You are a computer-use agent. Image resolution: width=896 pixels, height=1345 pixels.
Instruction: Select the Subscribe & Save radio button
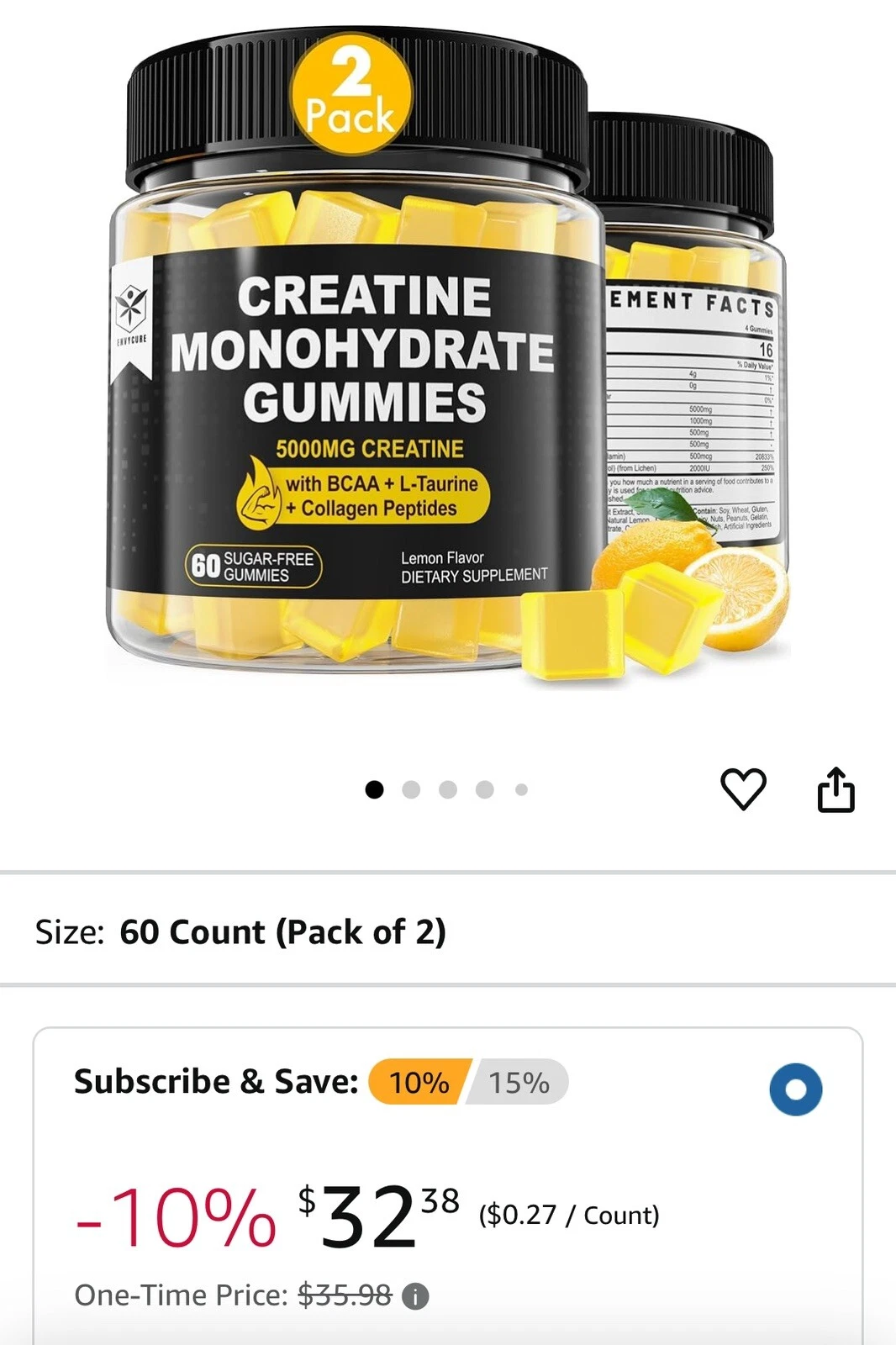(x=795, y=1089)
